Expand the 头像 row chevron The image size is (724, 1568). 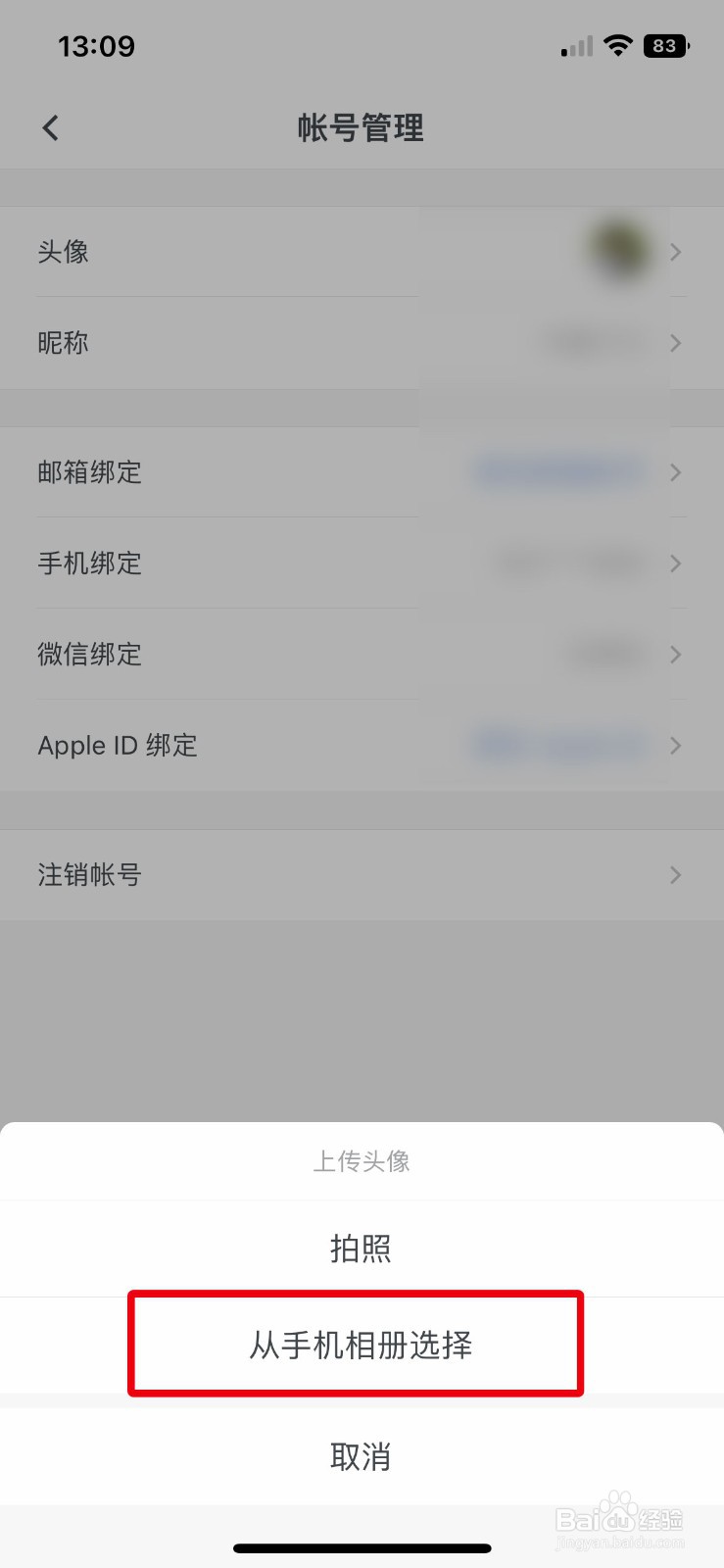(675, 252)
